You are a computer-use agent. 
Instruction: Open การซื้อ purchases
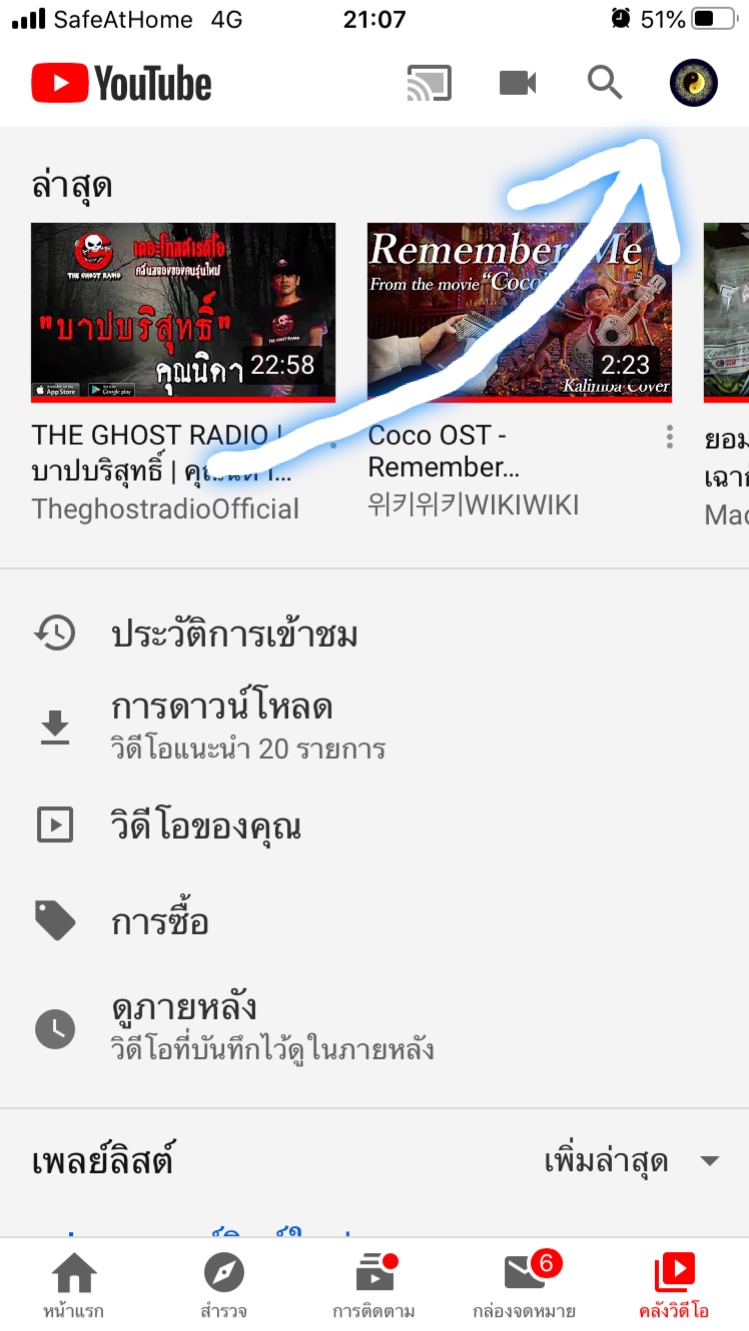pyautogui.click(x=160, y=921)
